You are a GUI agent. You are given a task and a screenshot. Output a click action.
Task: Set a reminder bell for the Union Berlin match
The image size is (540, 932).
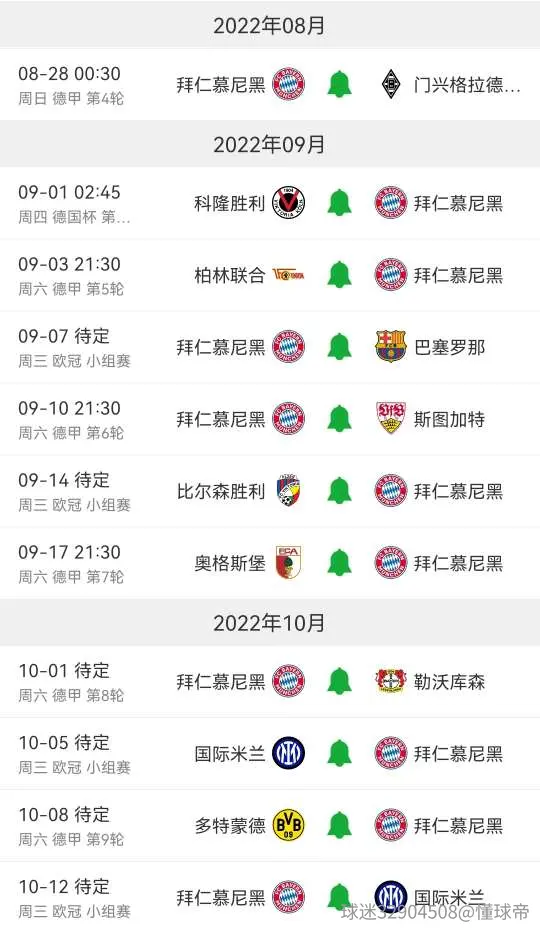[340, 275]
